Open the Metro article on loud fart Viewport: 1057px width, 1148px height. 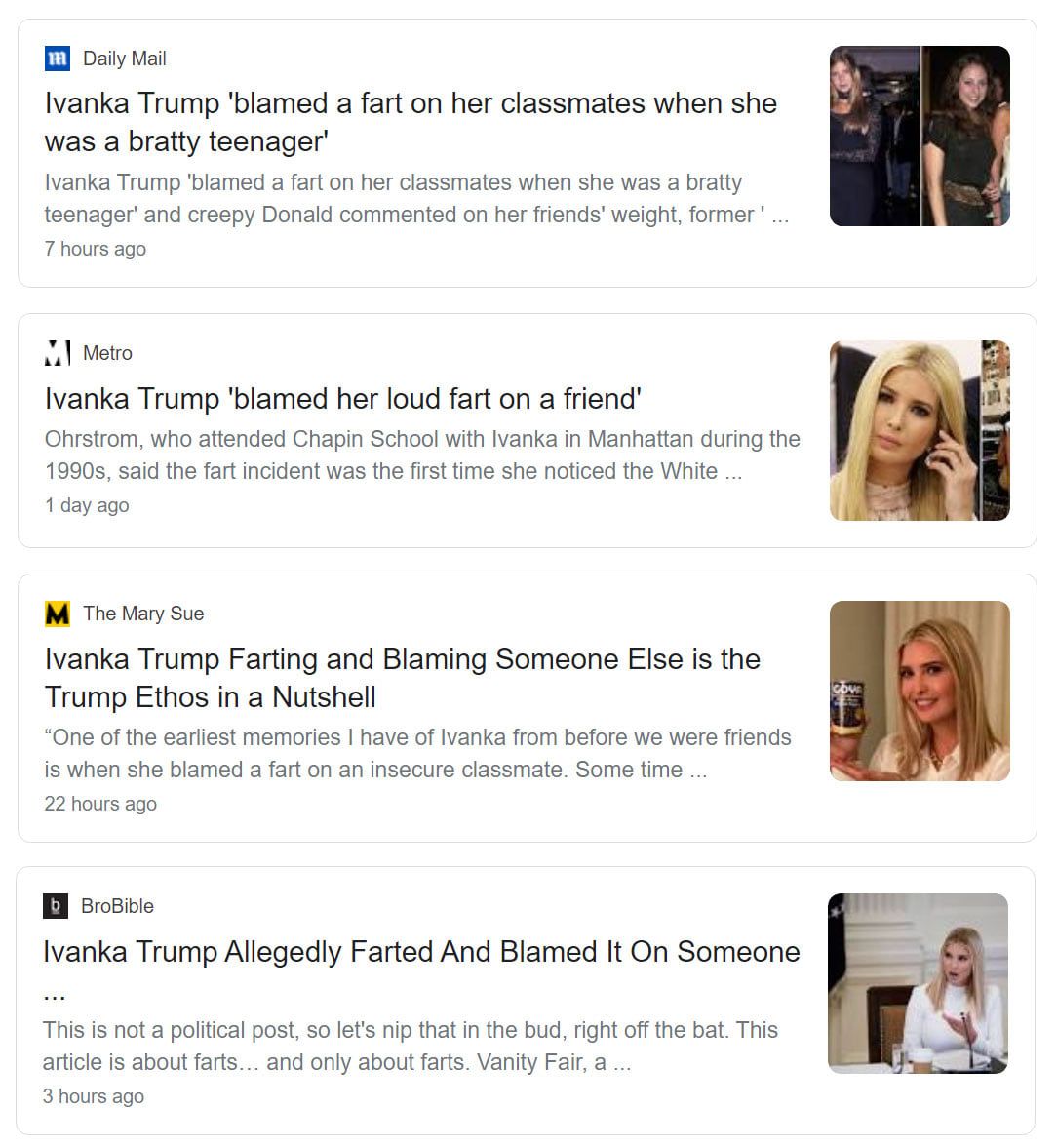[x=342, y=398]
